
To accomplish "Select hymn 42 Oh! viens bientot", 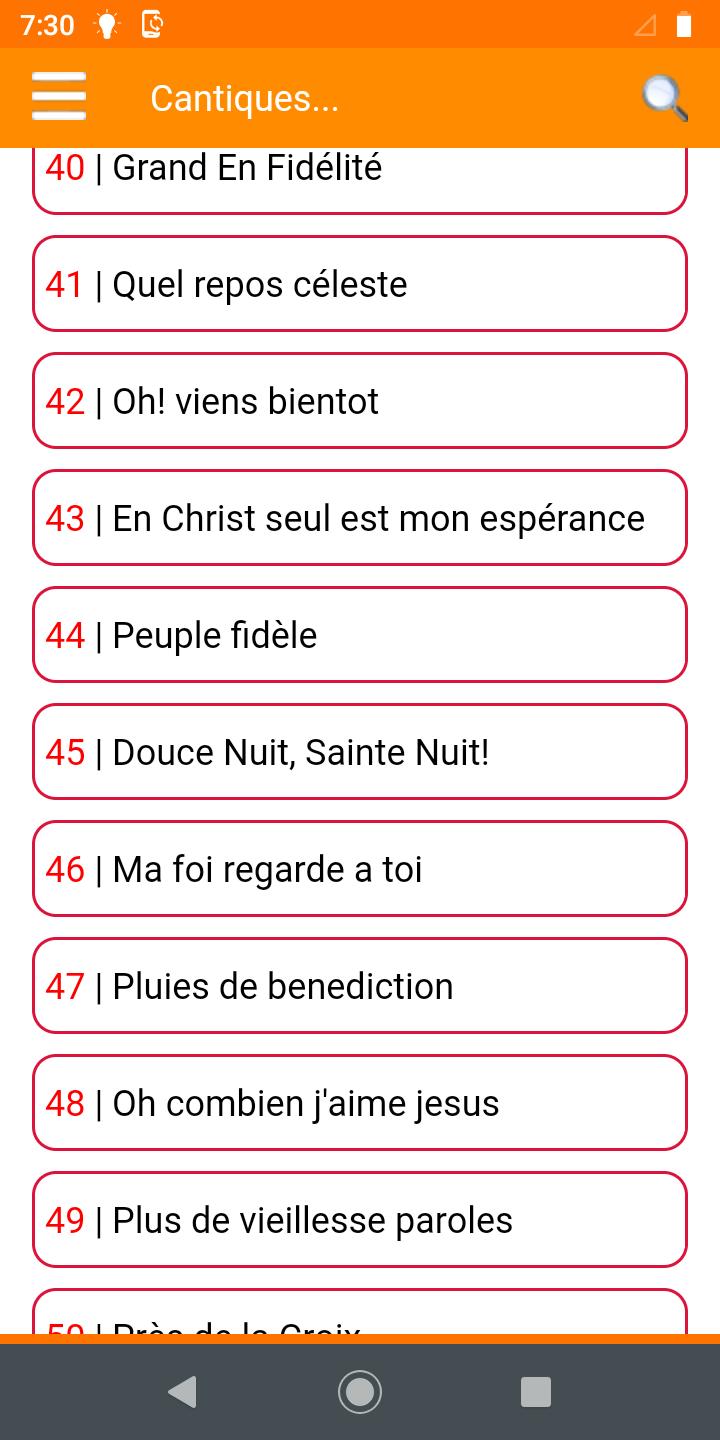I will pyautogui.click(x=360, y=401).
